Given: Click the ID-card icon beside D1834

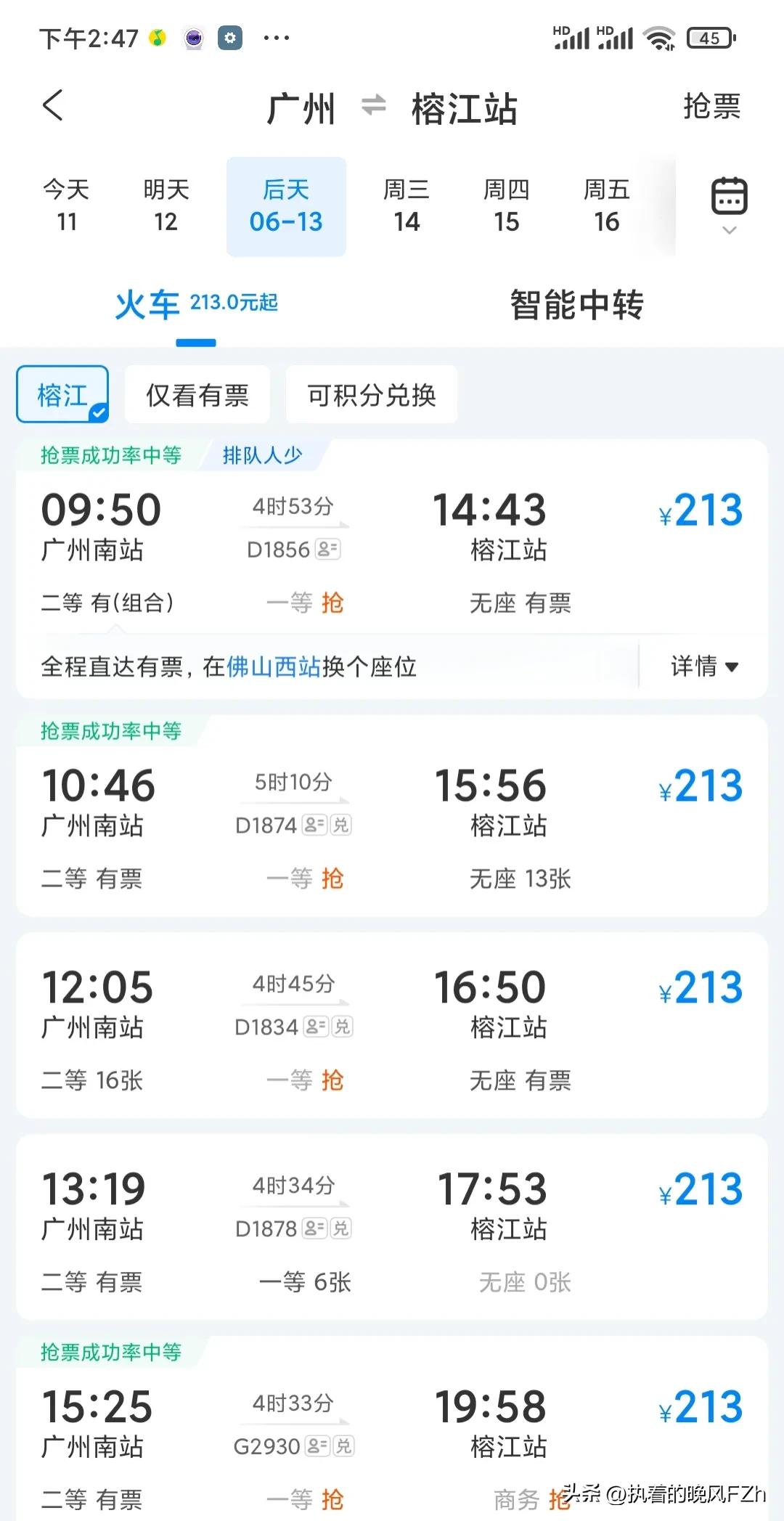Looking at the screenshot, I should (x=317, y=1027).
